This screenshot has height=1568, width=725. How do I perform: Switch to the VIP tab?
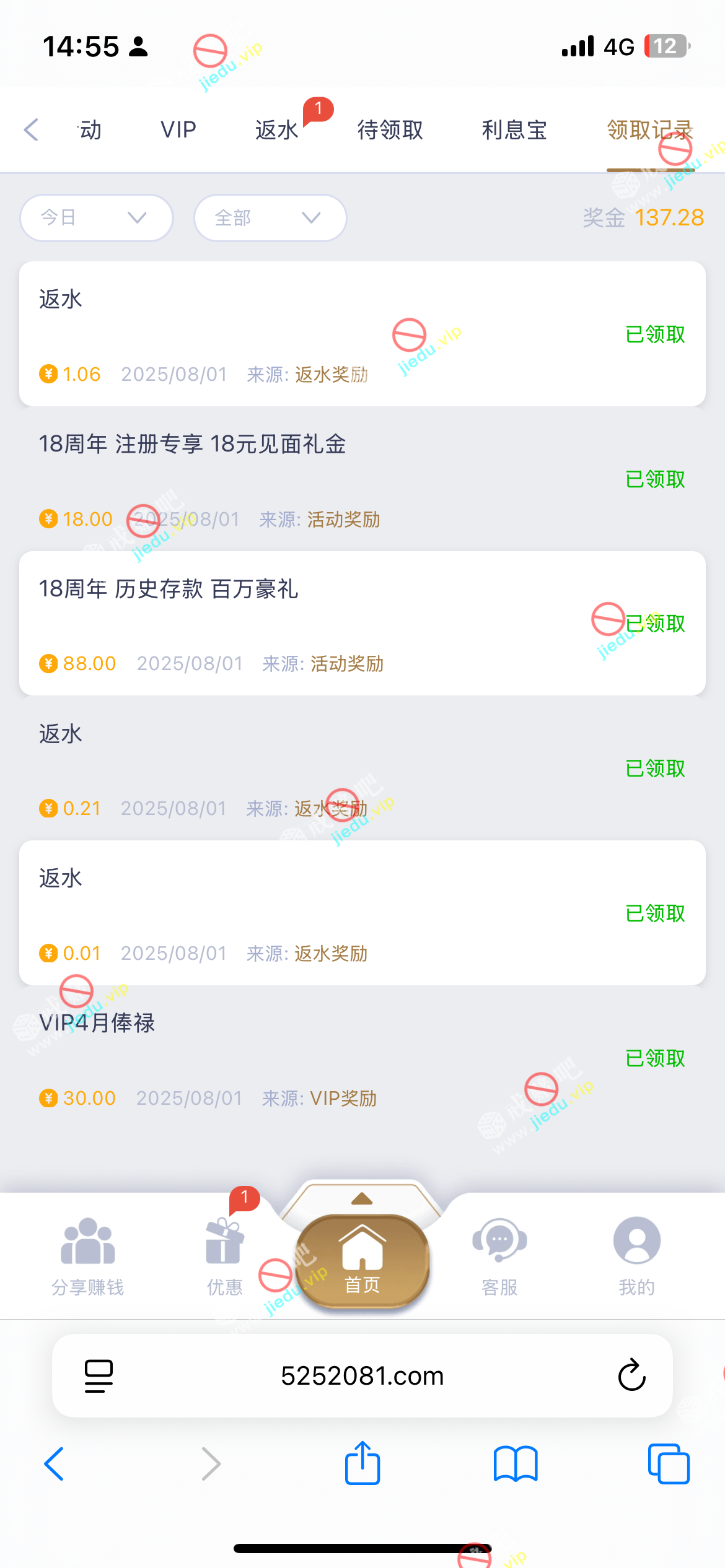[x=178, y=130]
